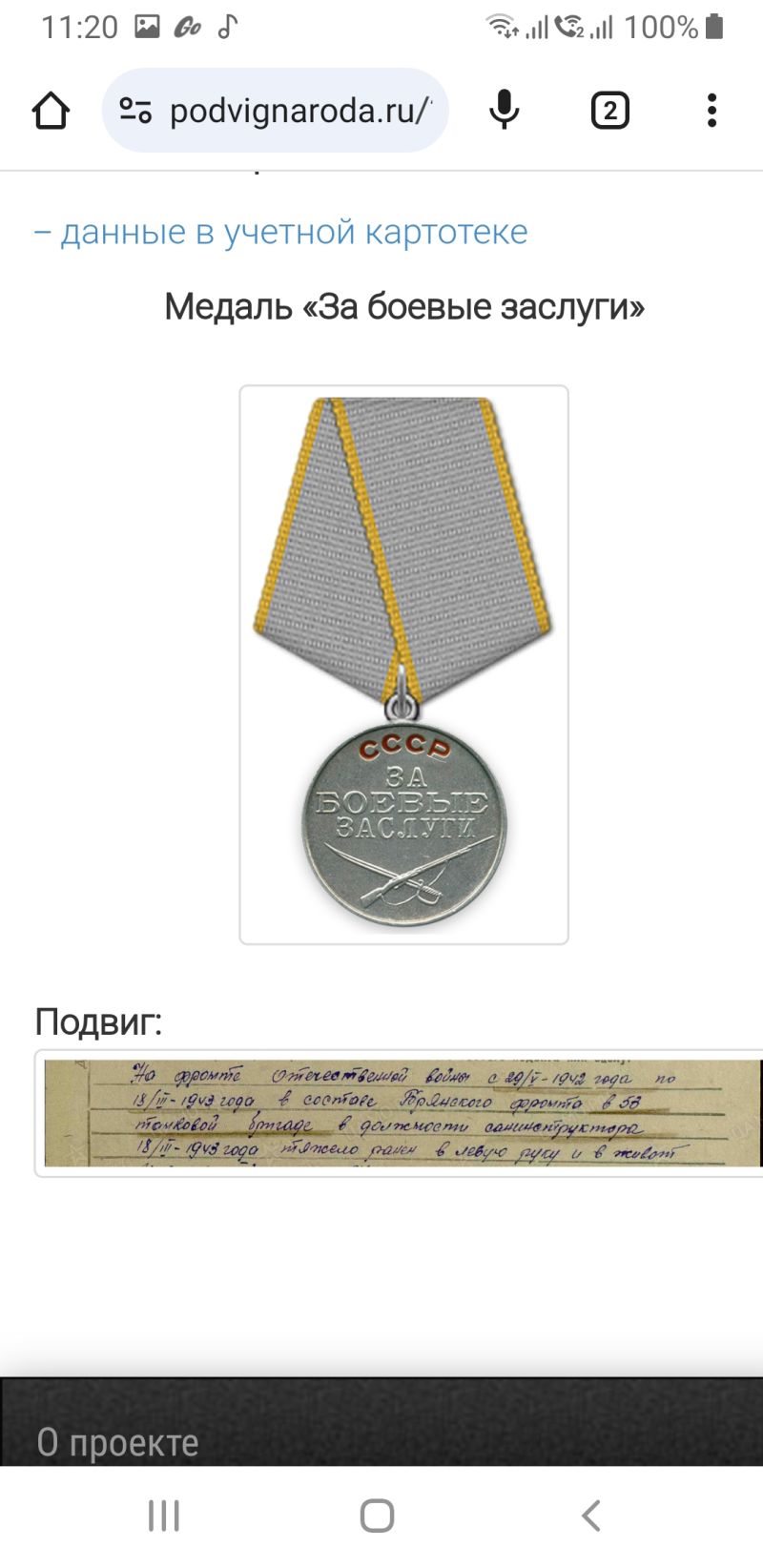Open the «О проекте» footer link
The image size is (763, 1568).
pyautogui.click(x=117, y=1442)
